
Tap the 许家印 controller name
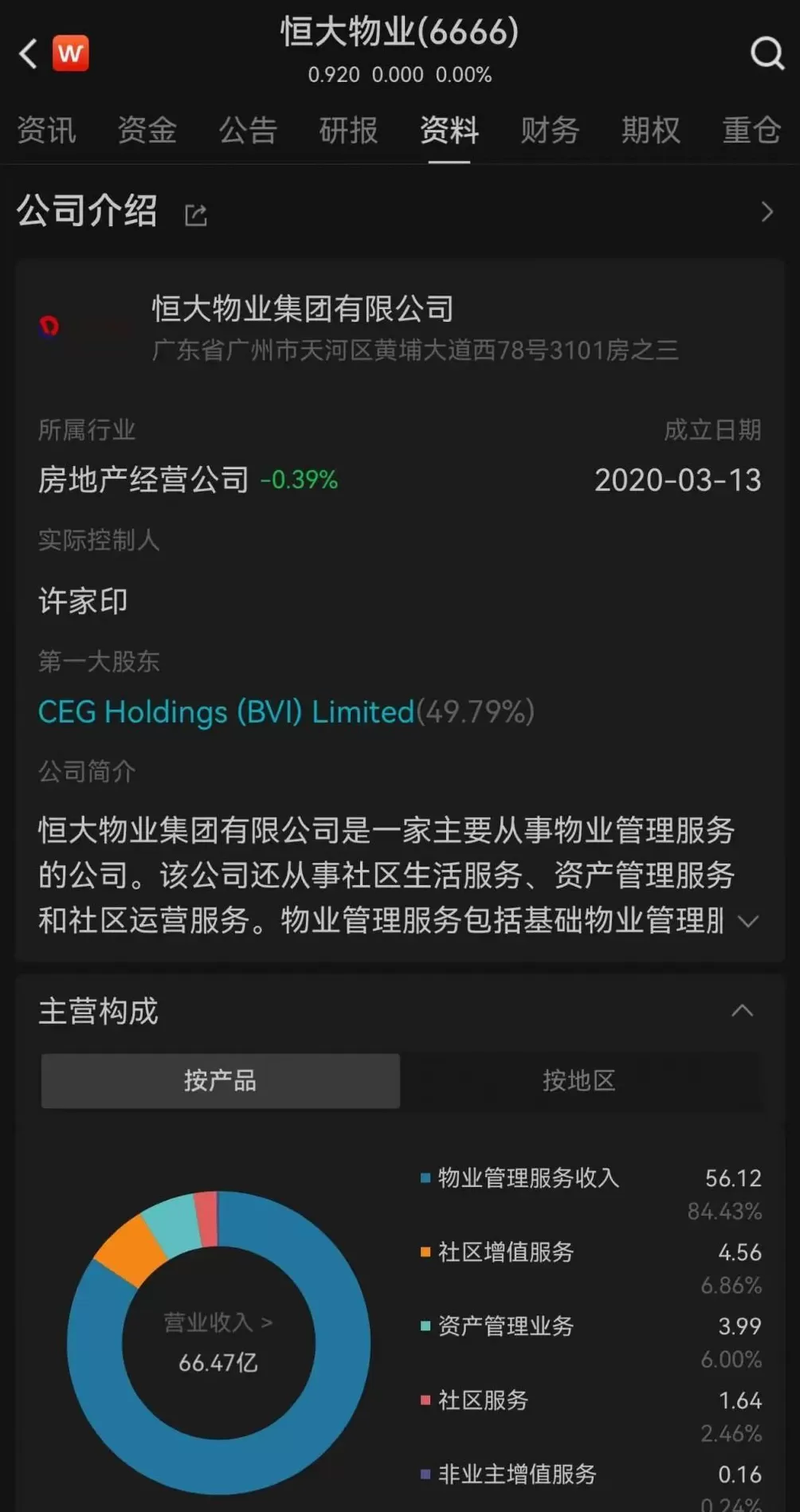[84, 601]
